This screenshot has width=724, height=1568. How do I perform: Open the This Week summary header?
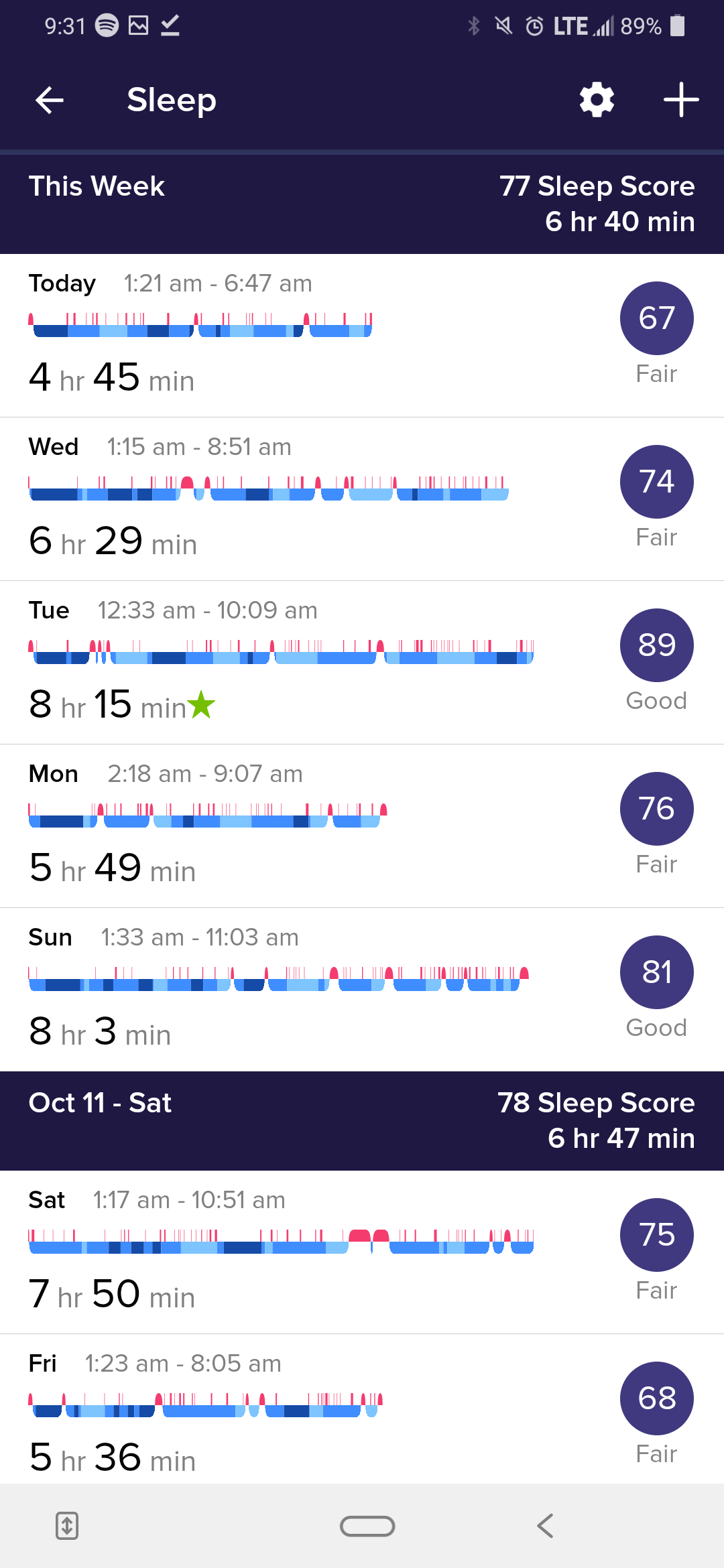[x=362, y=204]
